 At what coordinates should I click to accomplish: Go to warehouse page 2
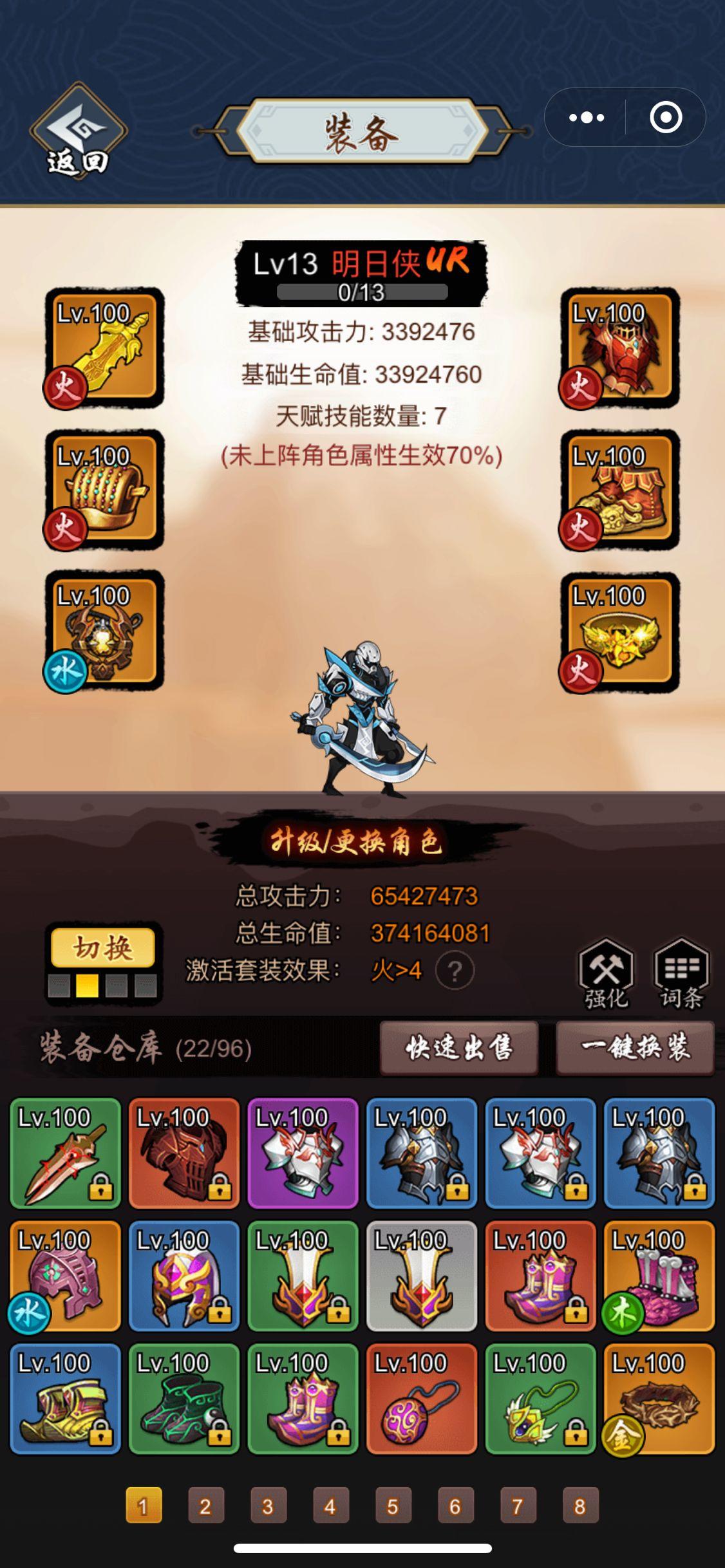pyautogui.click(x=205, y=1506)
